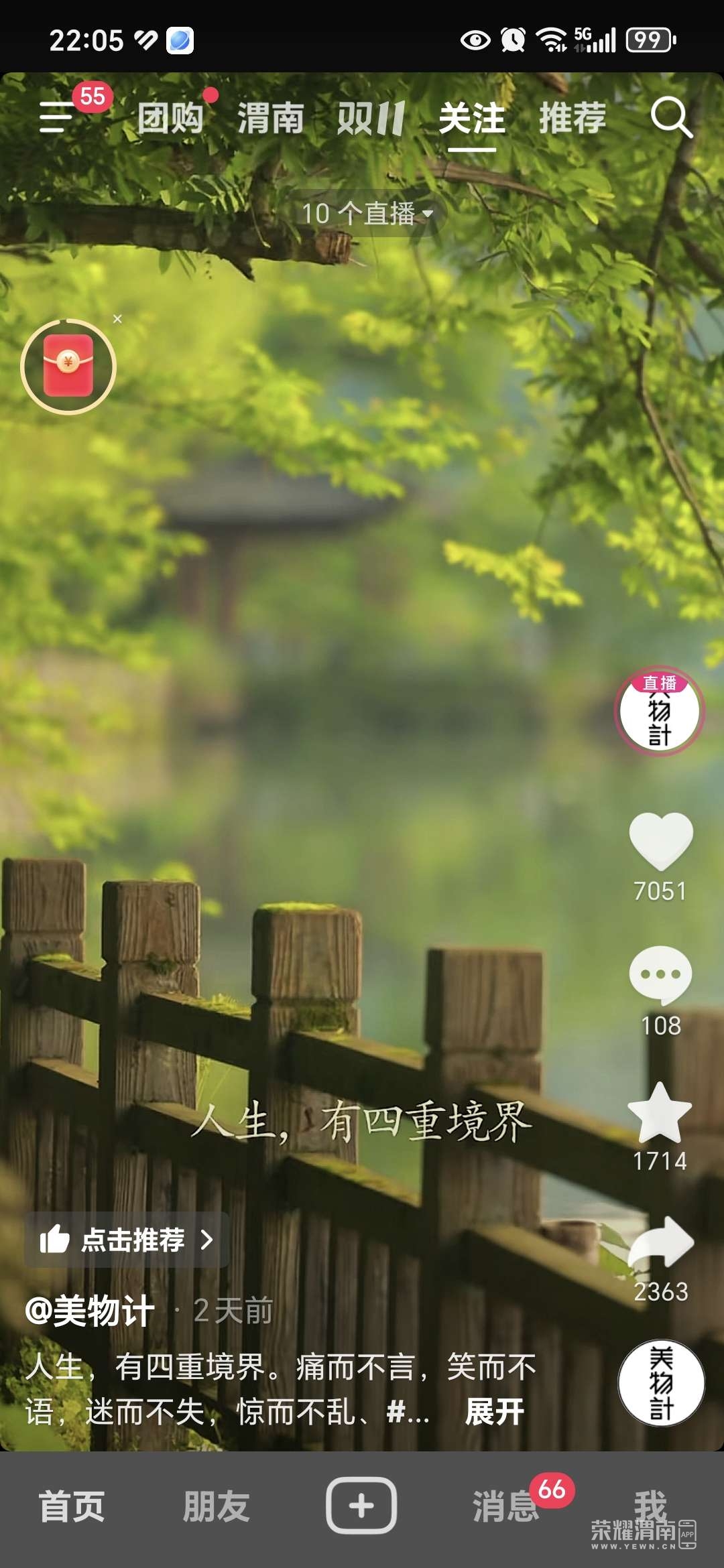Expand the caption with 展开
This screenshot has width=724, height=1568.
click(495, 1412)
